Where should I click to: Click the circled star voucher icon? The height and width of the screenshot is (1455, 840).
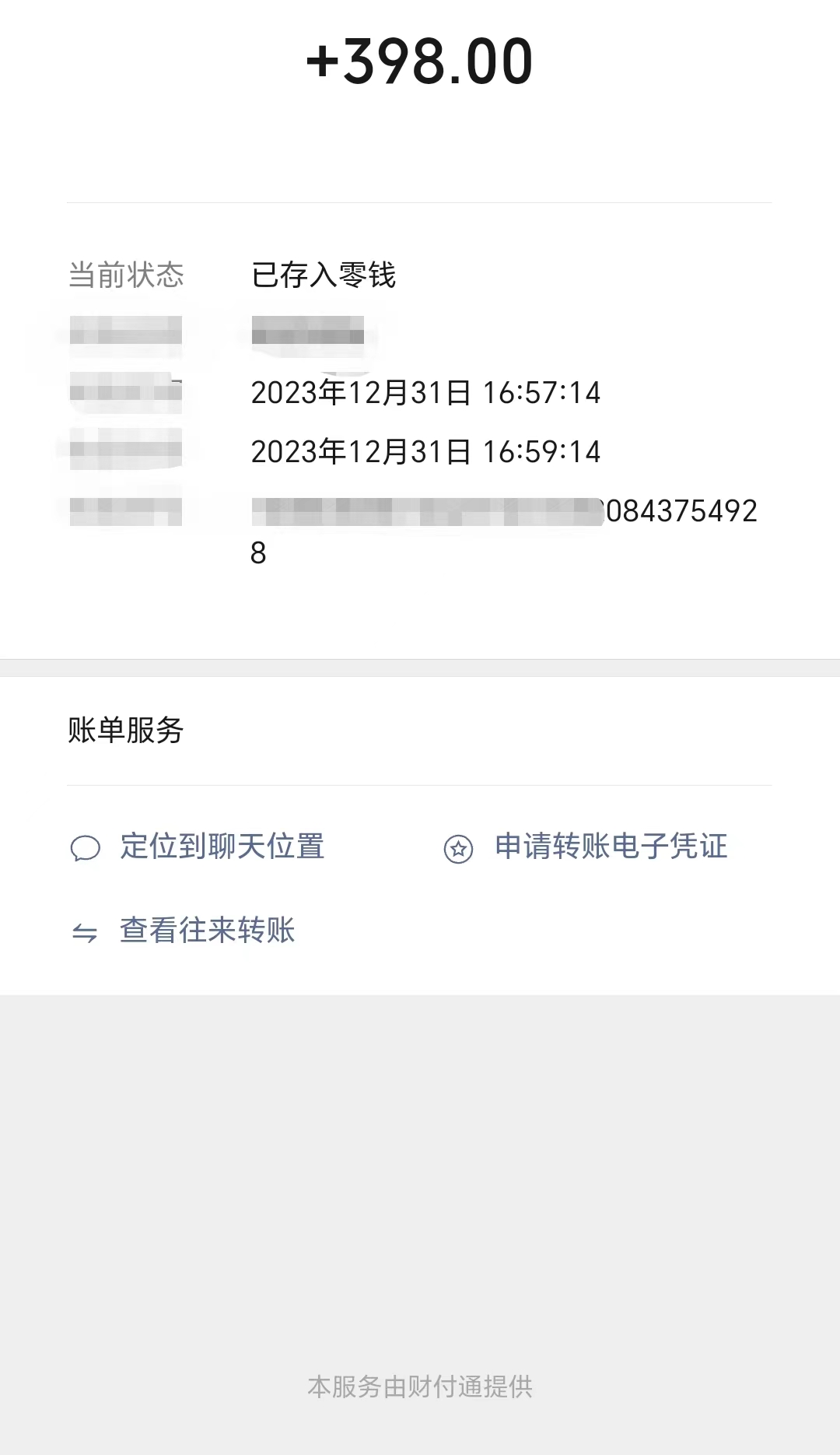[x=459, y=850]
